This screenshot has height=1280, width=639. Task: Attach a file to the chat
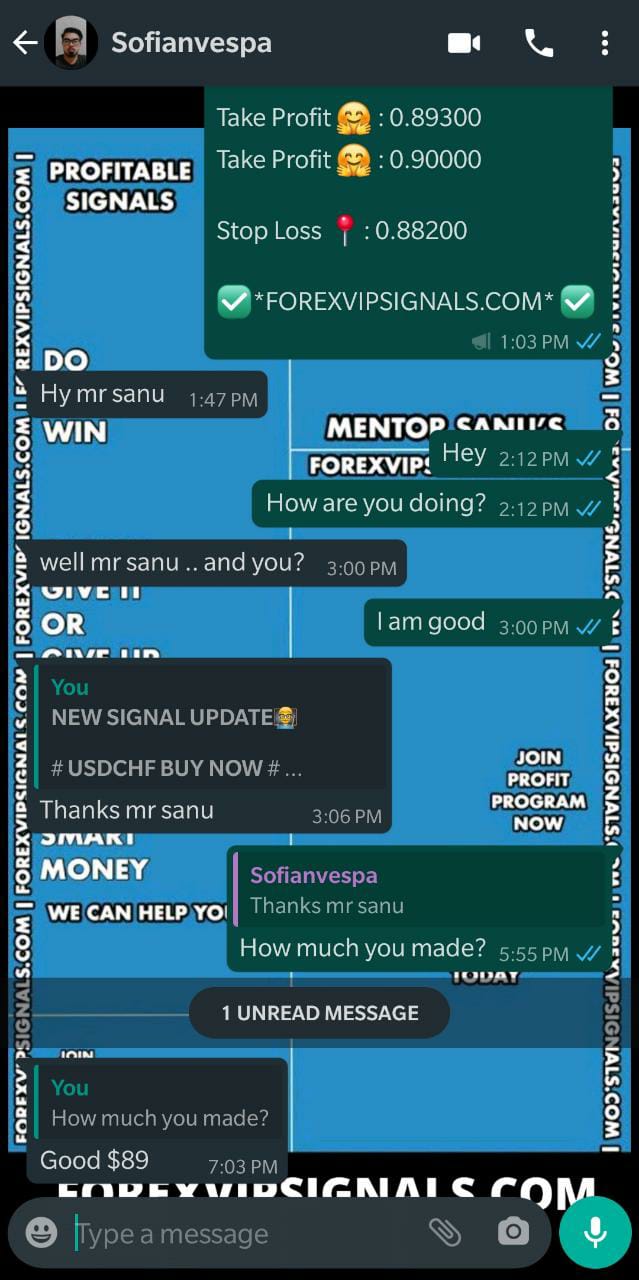coord(444,1232)
